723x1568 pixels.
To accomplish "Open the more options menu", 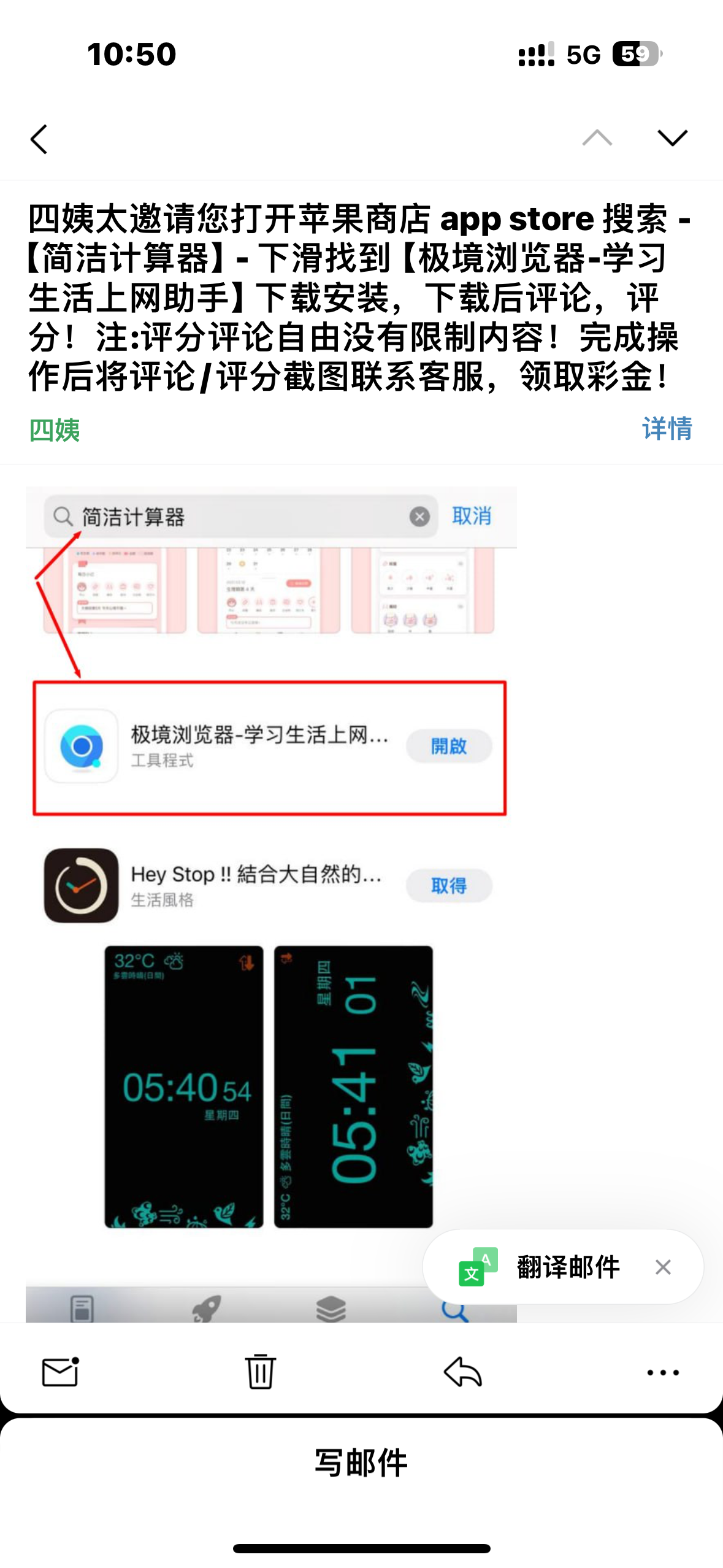I will pos(663,1372).
